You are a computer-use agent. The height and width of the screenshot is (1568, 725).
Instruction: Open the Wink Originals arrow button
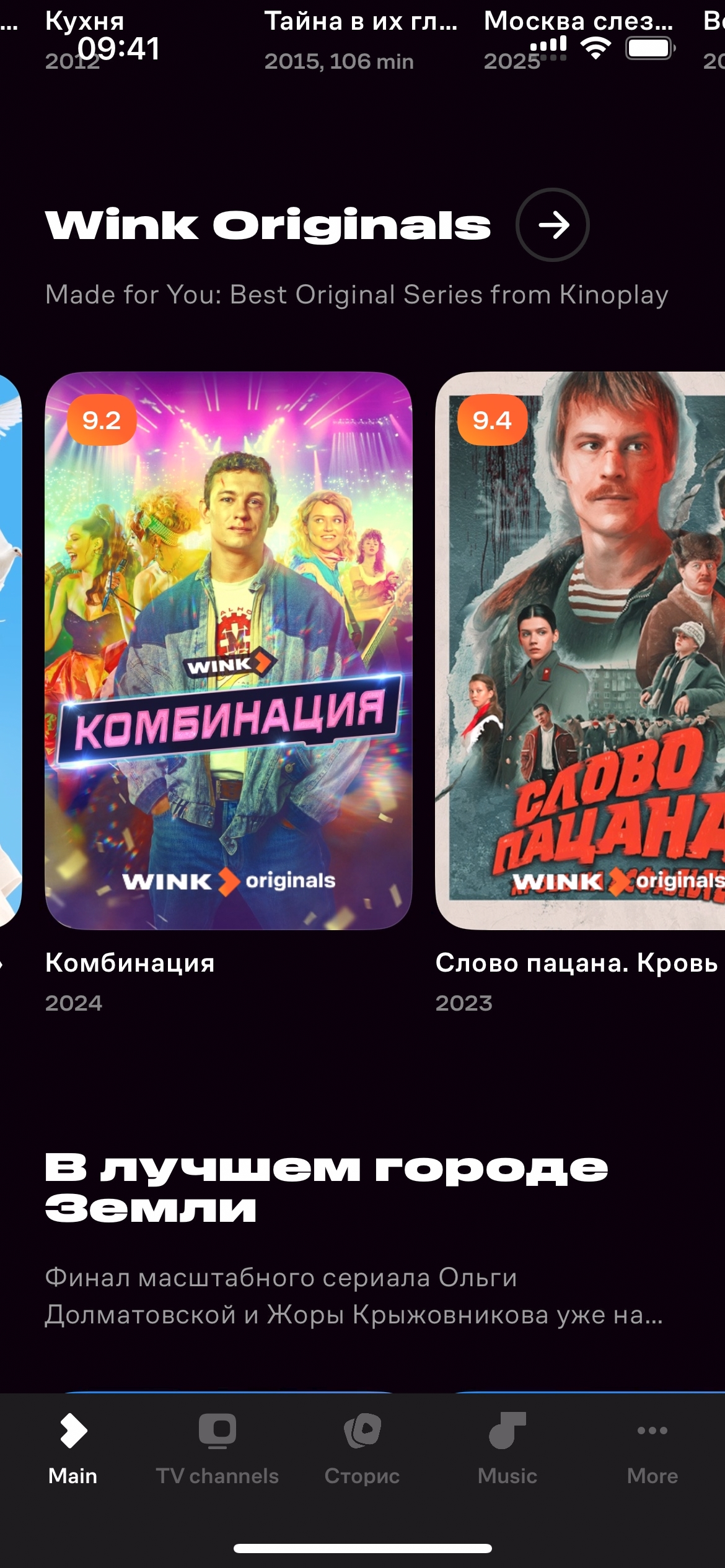pyautogui.click(x=552, y=225)
